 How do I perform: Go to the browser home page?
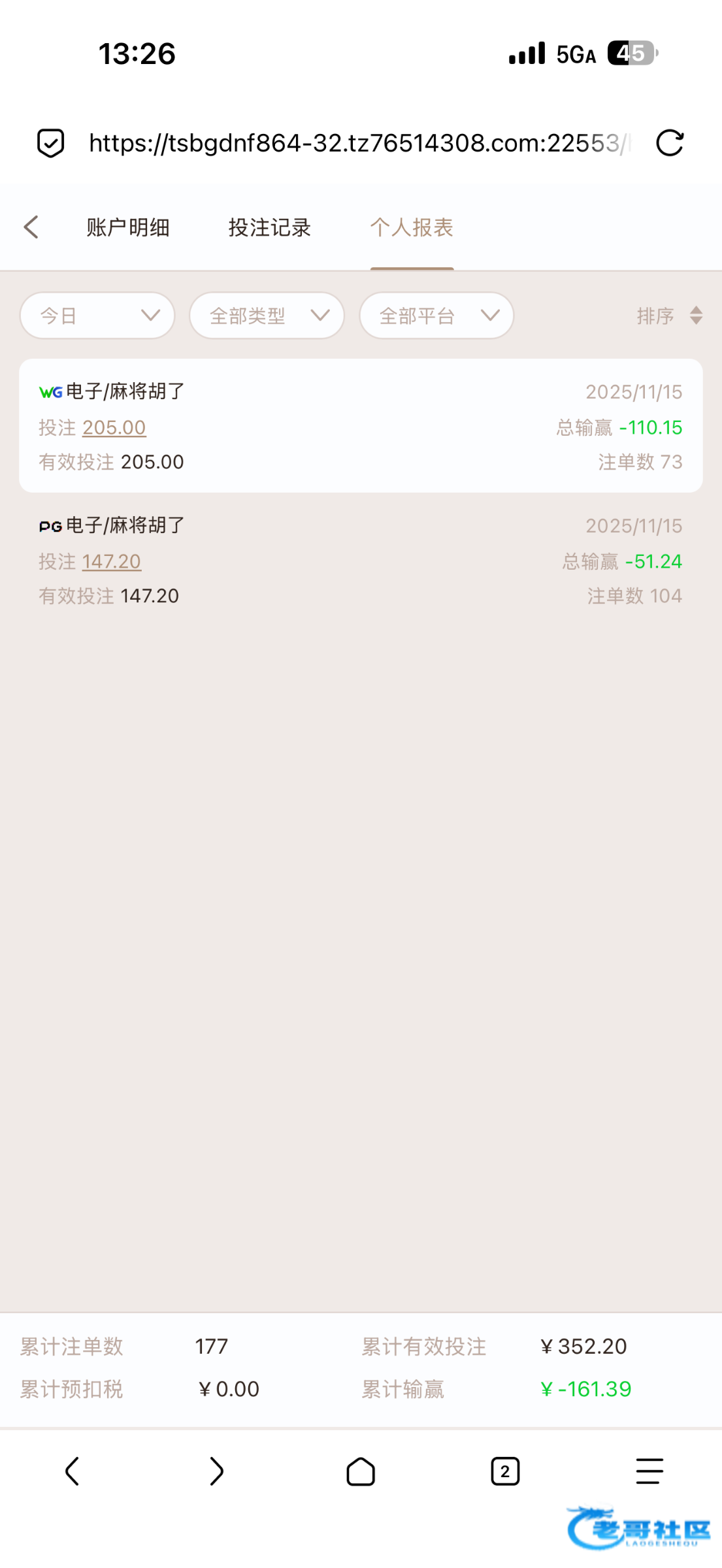361,1471
